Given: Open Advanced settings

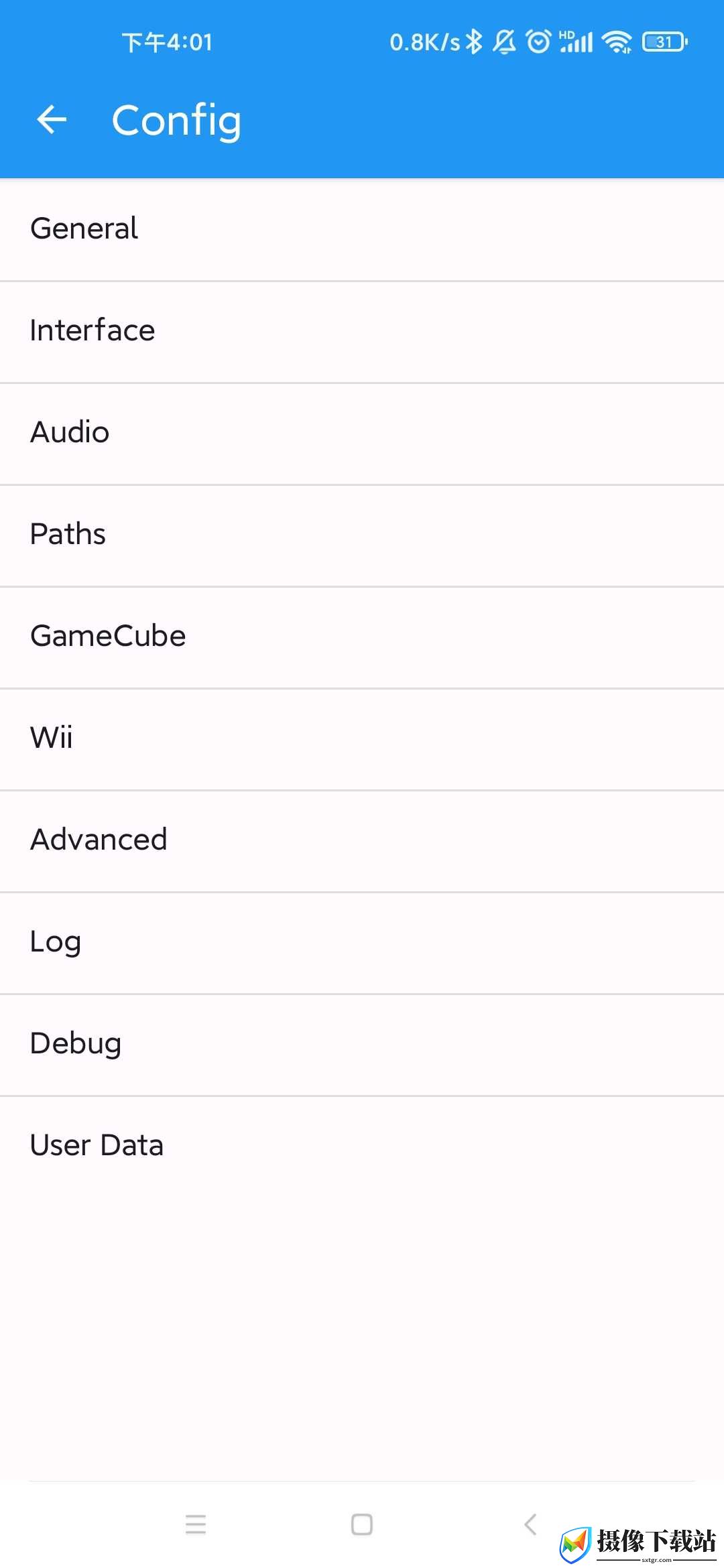Looking at the screenshot, I should (x=362, y=841).
